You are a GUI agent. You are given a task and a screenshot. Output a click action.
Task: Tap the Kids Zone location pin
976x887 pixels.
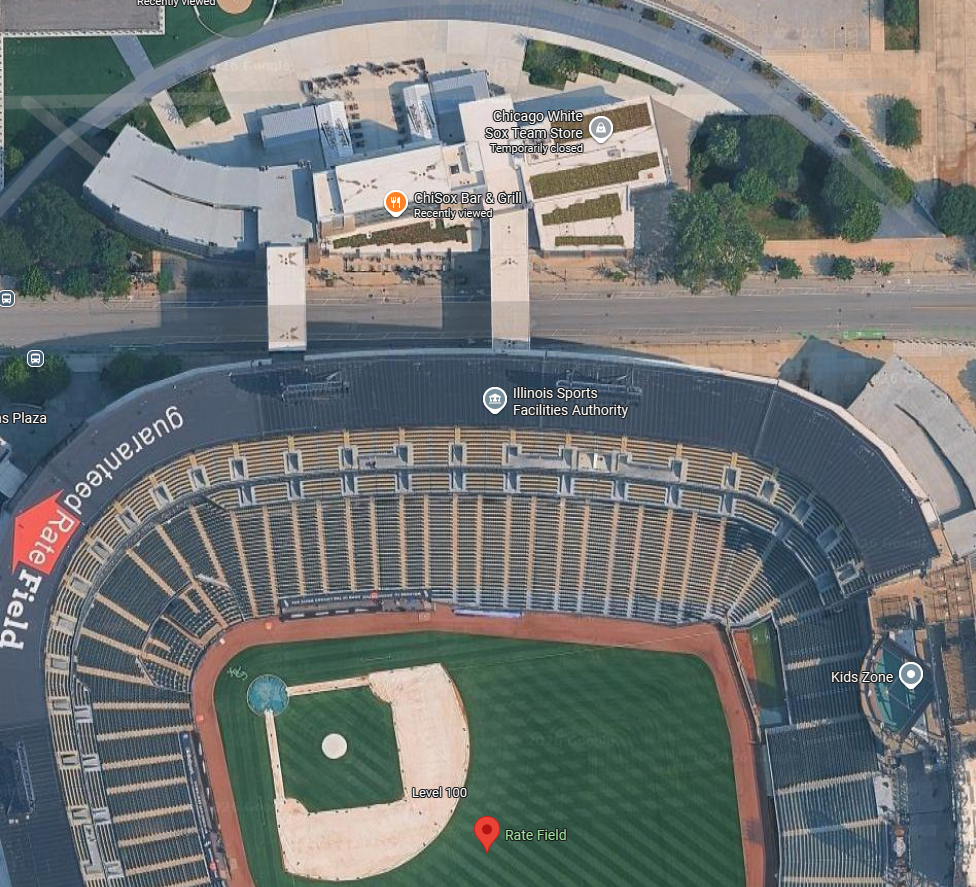click(x=910, y=675)
